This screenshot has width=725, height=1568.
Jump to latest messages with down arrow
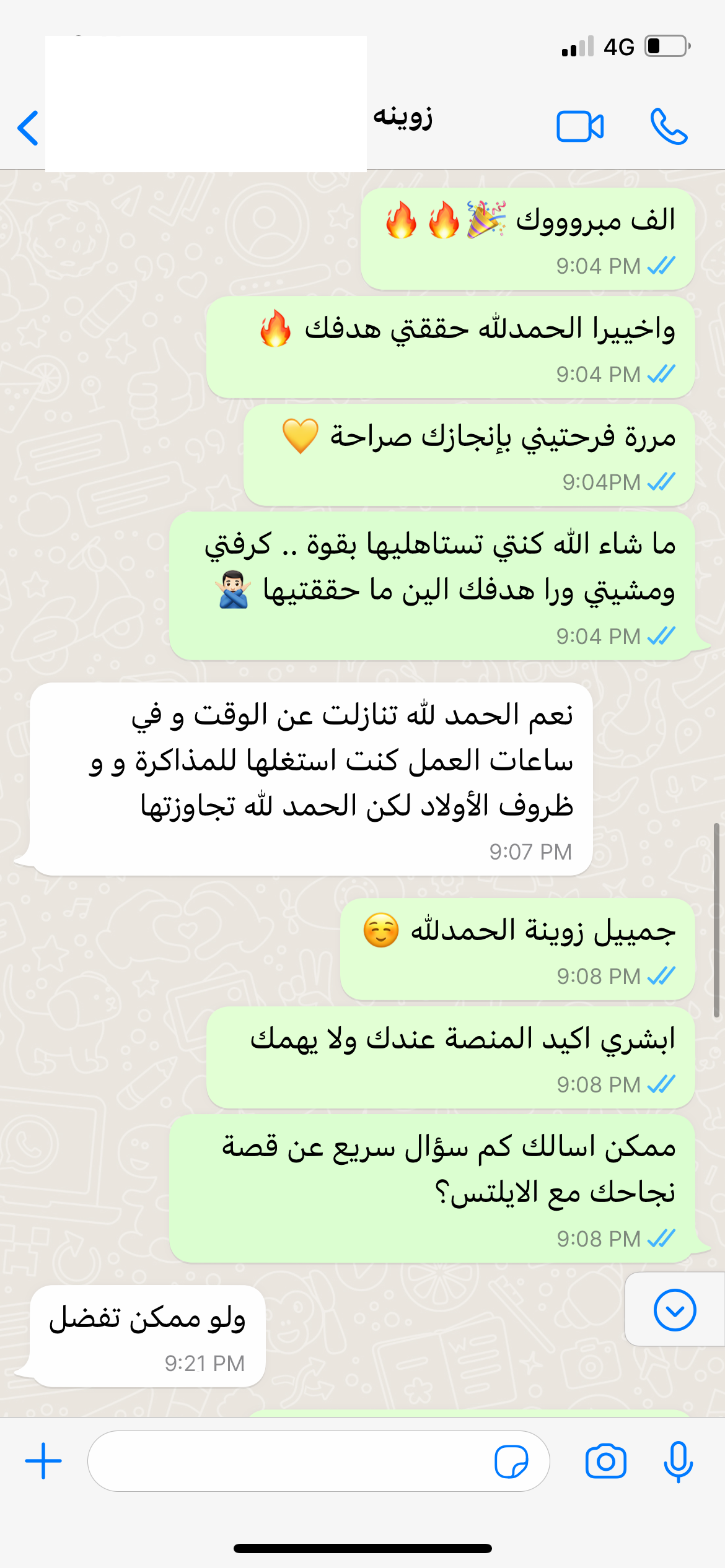click(x=674, y=1310)
